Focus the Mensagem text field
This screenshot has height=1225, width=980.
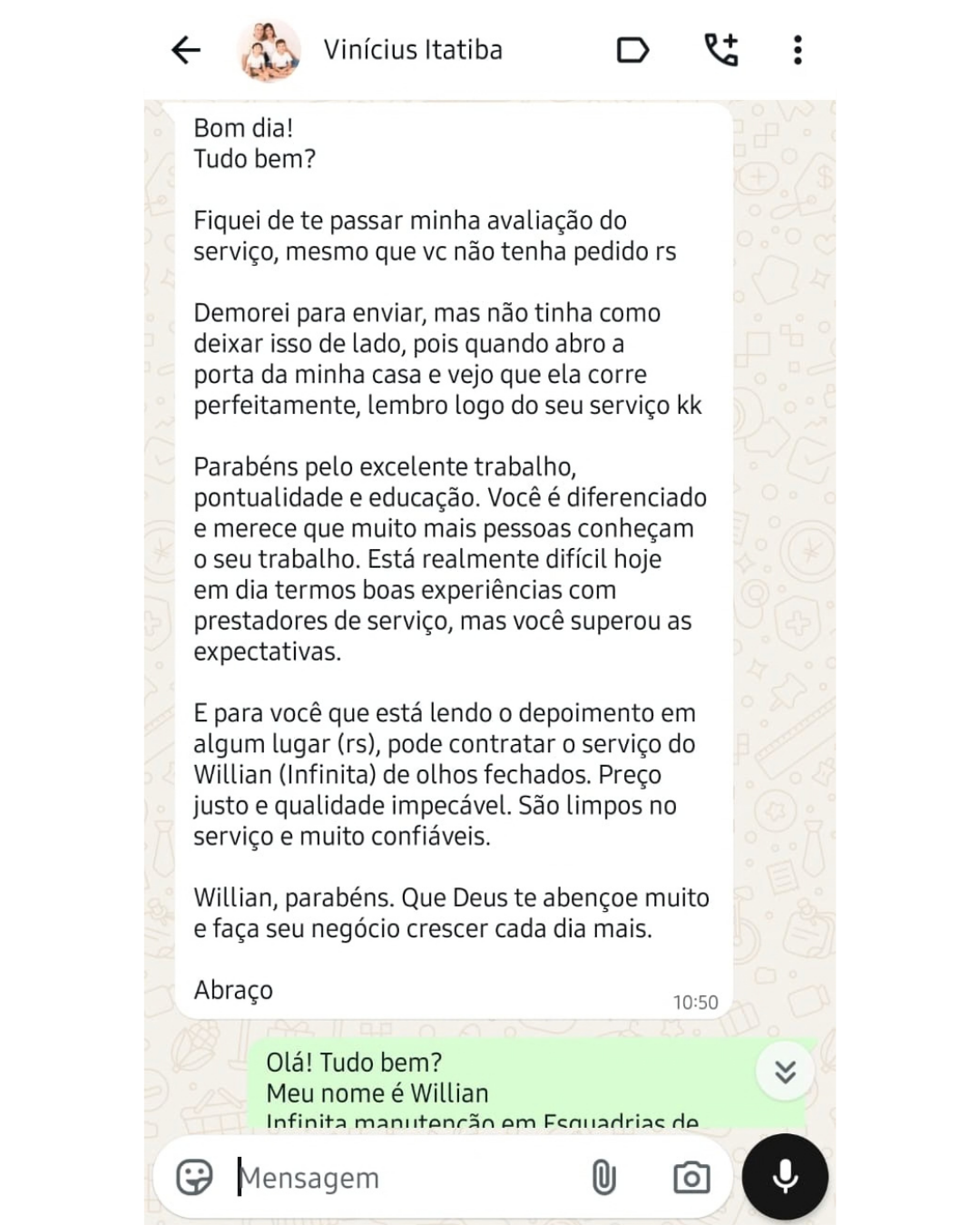pyautogui.click(x=399, y=1178)
